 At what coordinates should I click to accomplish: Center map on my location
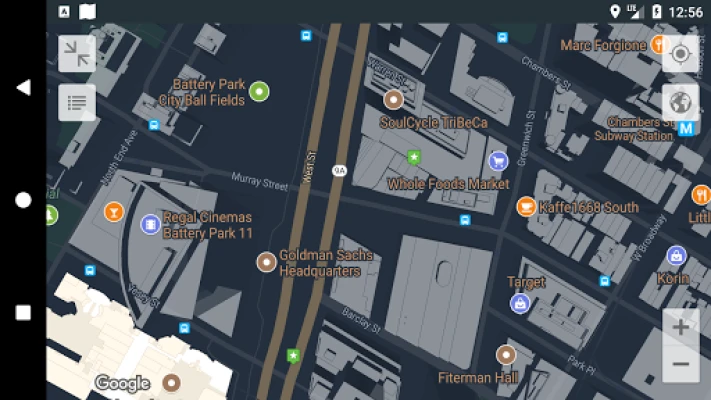point(680,54)
